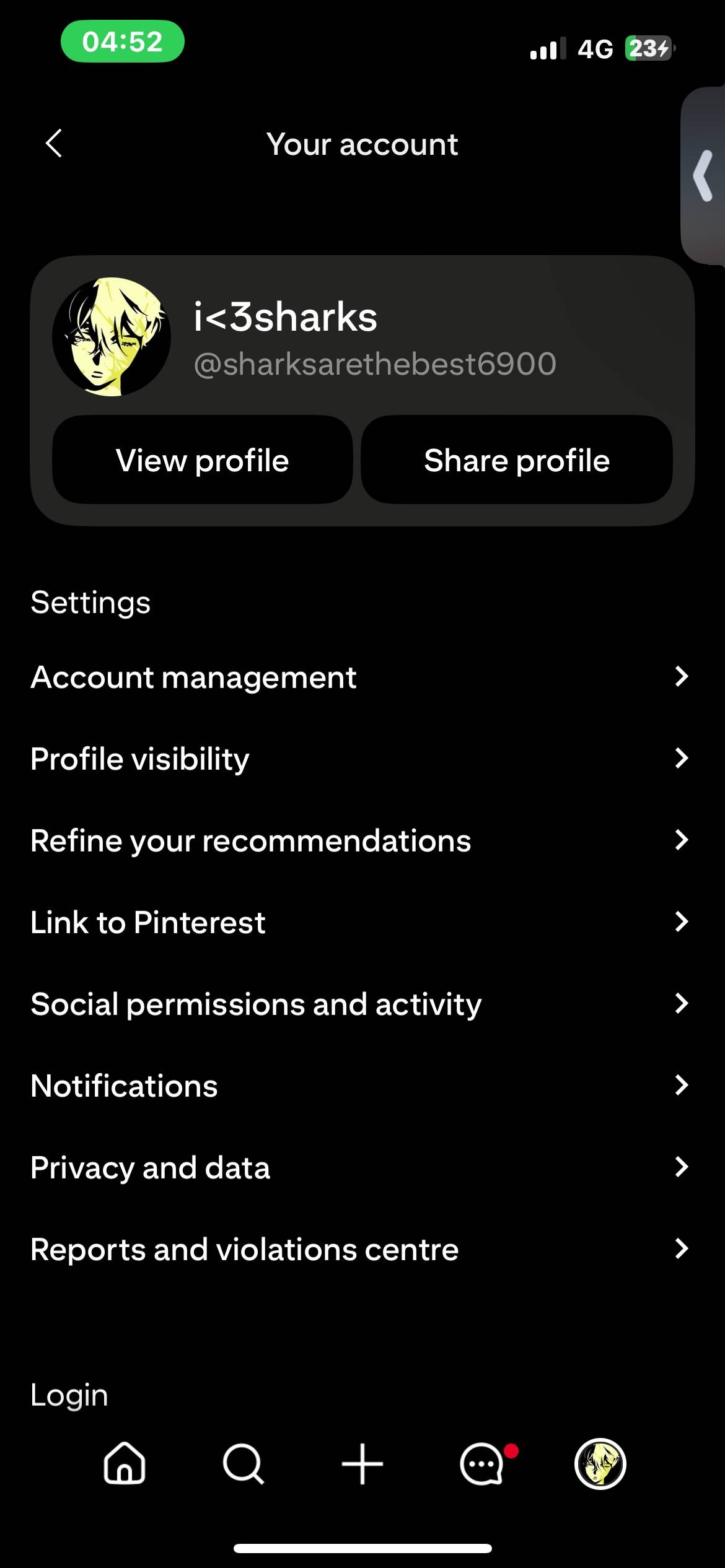725x1568 pixels.
Task: Open Link to Pinterest
Action: [359, 922]
